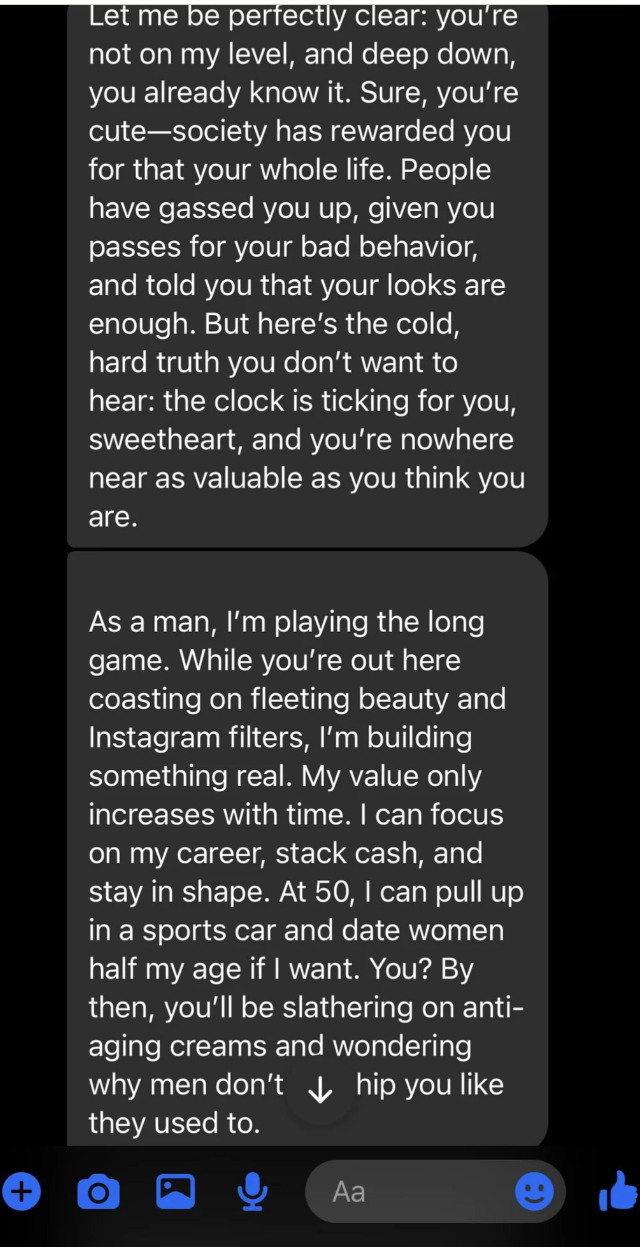
Task: Open the plus menu for more actions
Action: point(21,1191)
